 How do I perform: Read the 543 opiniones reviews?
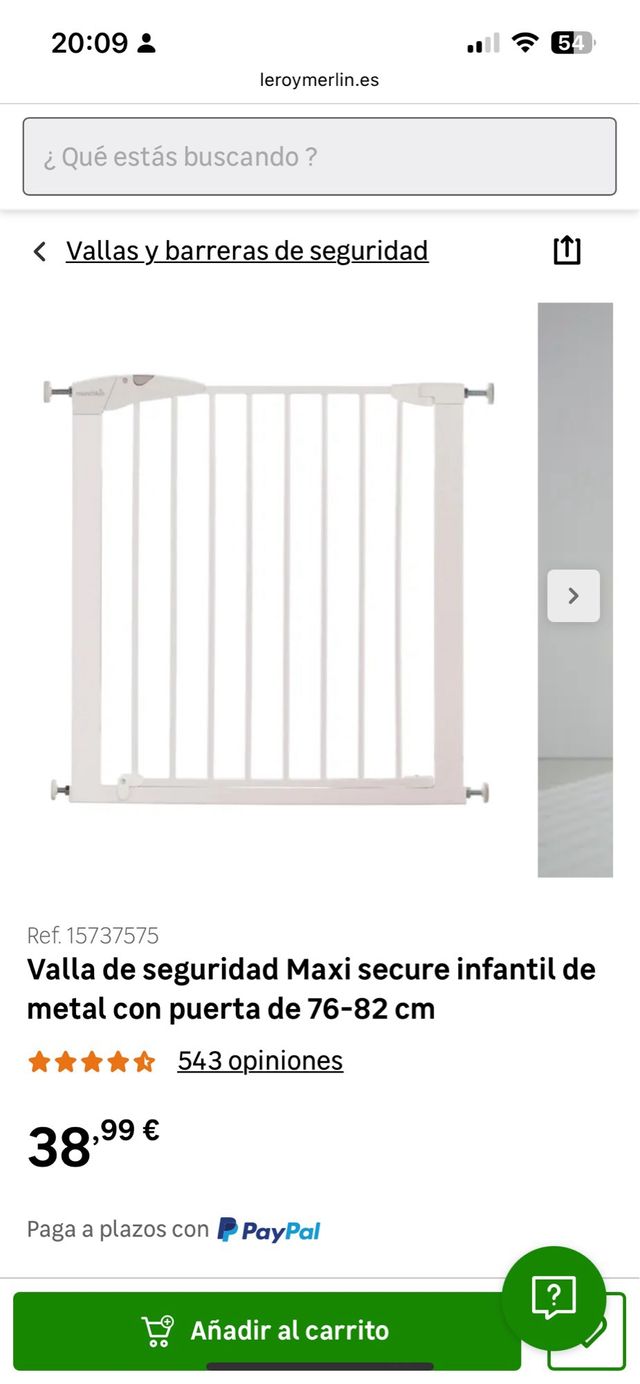tap(260, 1061)
